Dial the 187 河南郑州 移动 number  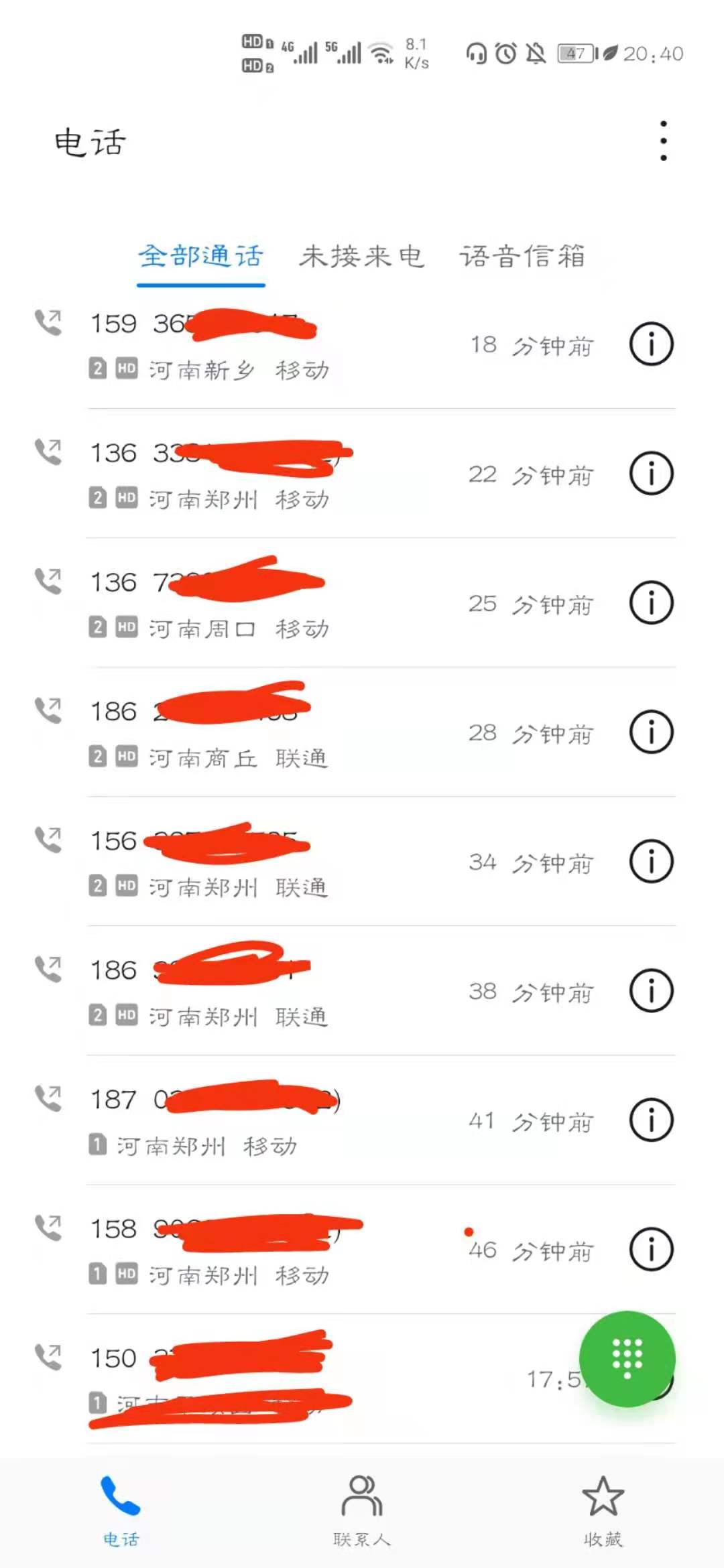268,1121
